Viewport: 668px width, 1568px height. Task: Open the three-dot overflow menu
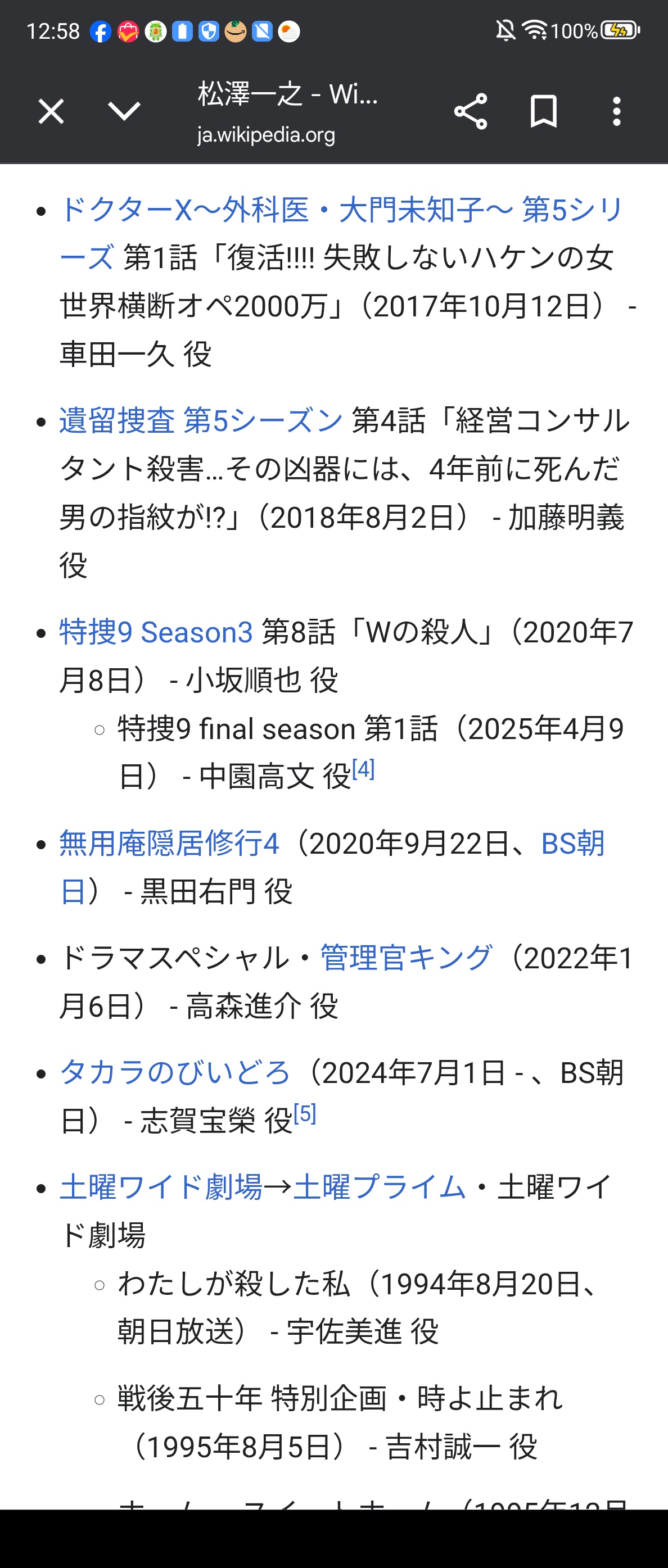pyautogui.click(x=616, y=111)
